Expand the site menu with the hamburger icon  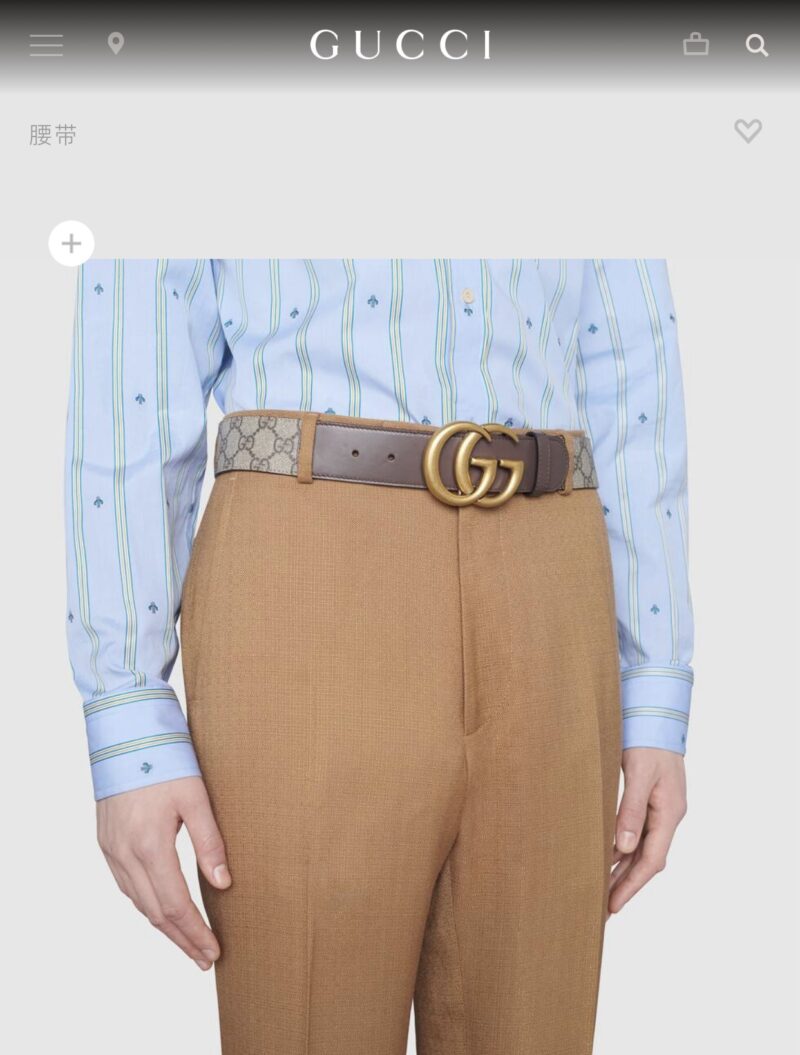[46, 44]
